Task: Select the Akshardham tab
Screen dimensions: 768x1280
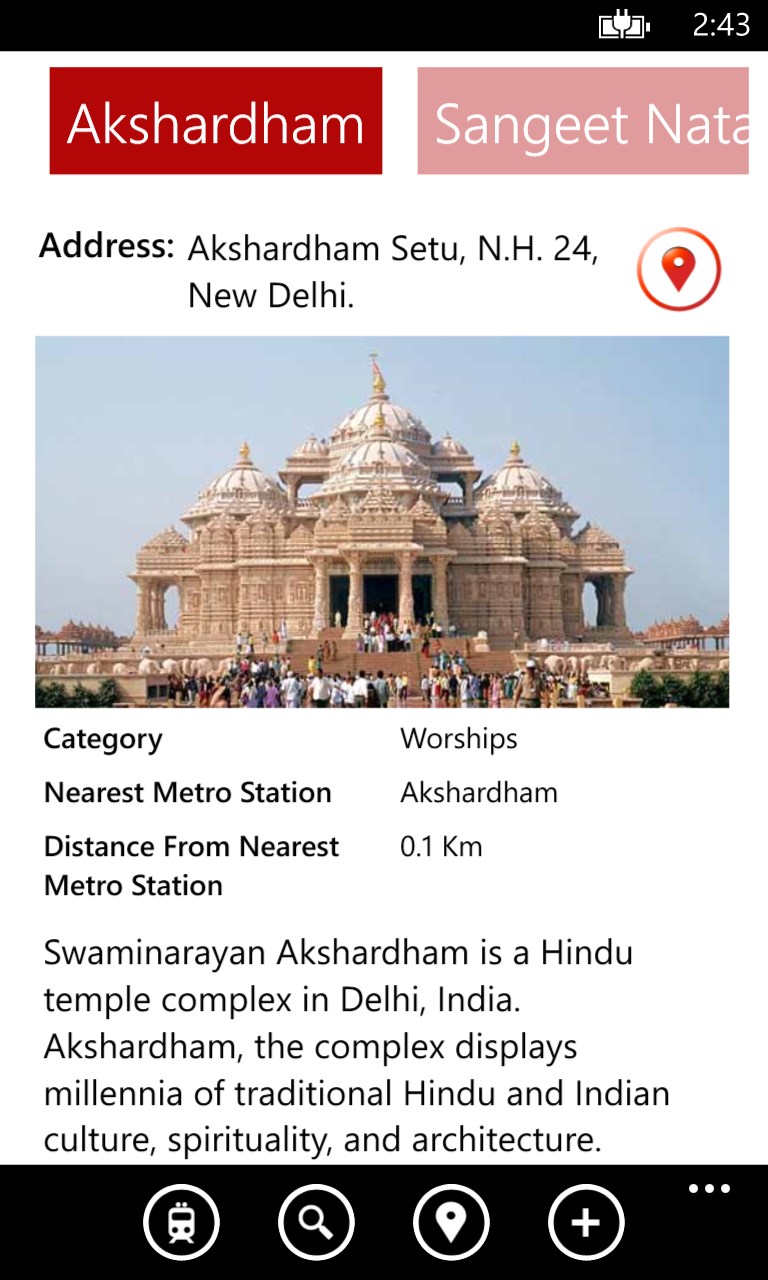Action: click(215, 121)
